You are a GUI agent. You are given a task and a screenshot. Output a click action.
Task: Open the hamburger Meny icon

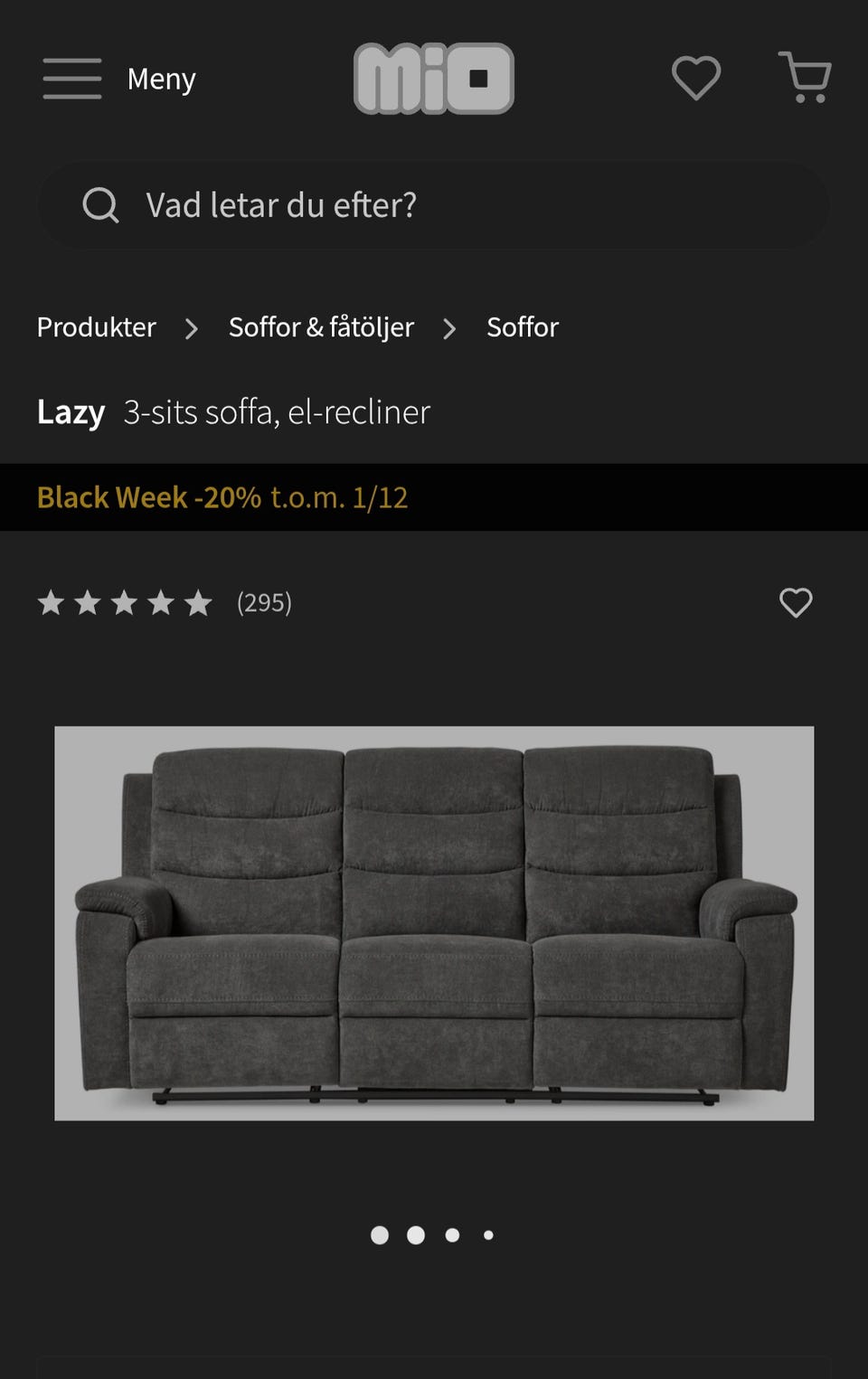(72, 78)
